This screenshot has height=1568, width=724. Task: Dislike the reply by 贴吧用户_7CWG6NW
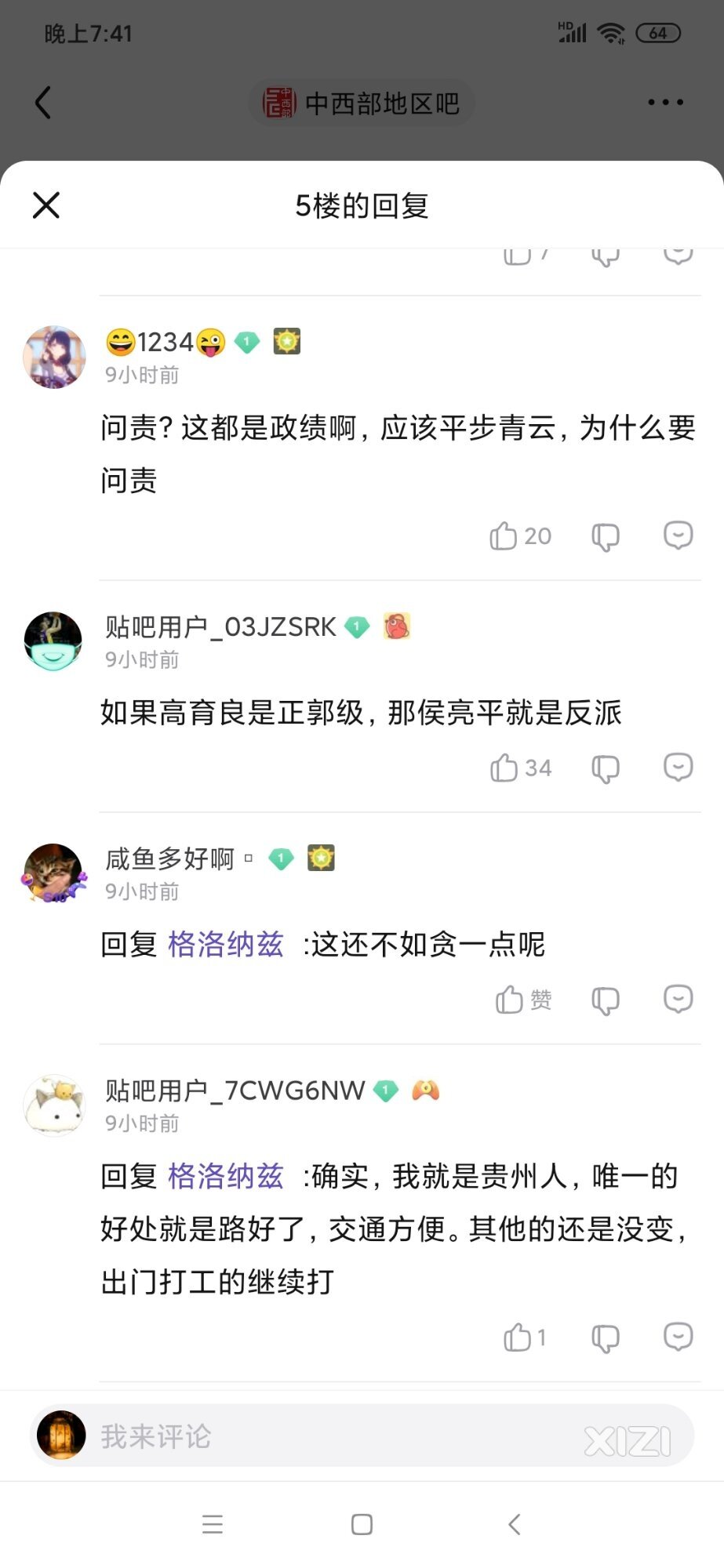click(605, 1338)
